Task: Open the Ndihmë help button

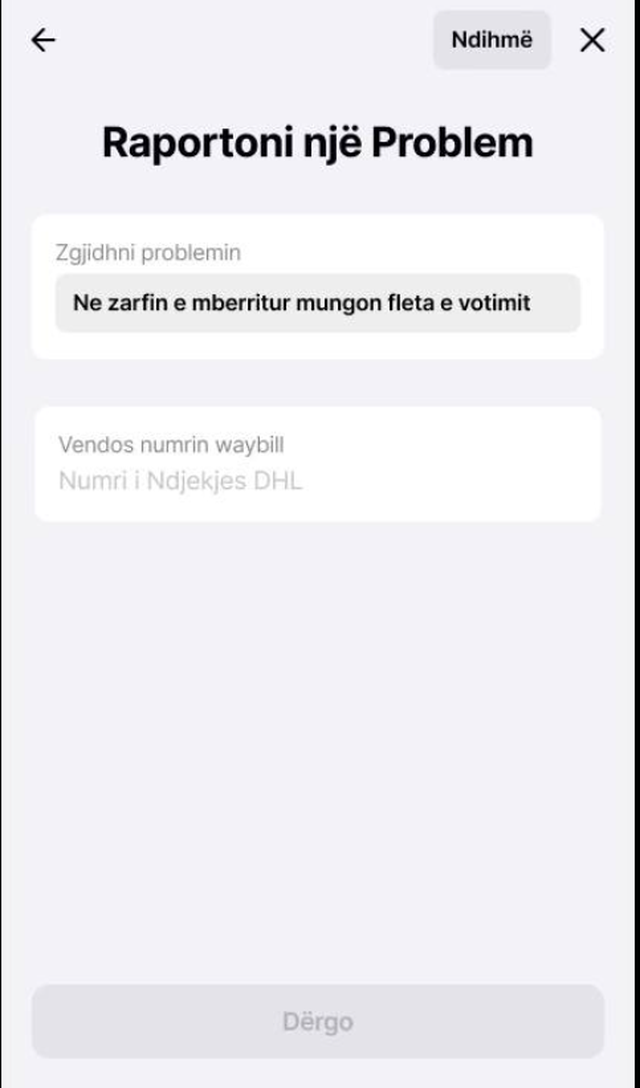Action: (x=491, y=40)
